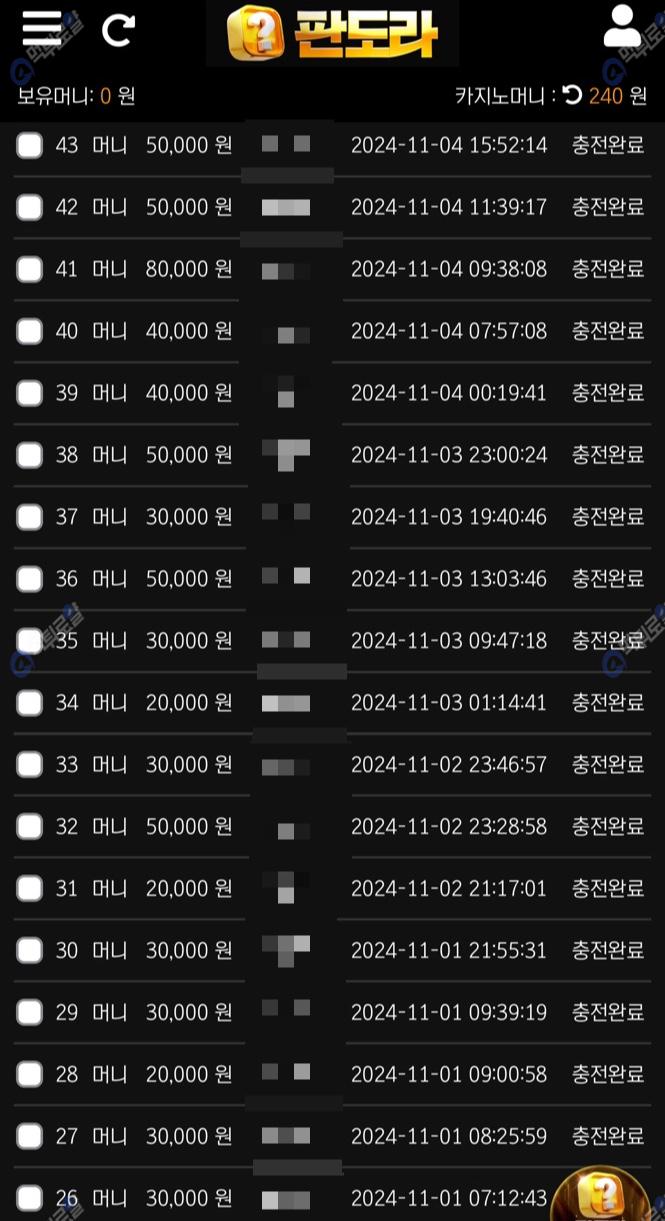Viewport: 665px width, 1221px height.
Task: Select row 29 checkbox
Action: 30,1012
